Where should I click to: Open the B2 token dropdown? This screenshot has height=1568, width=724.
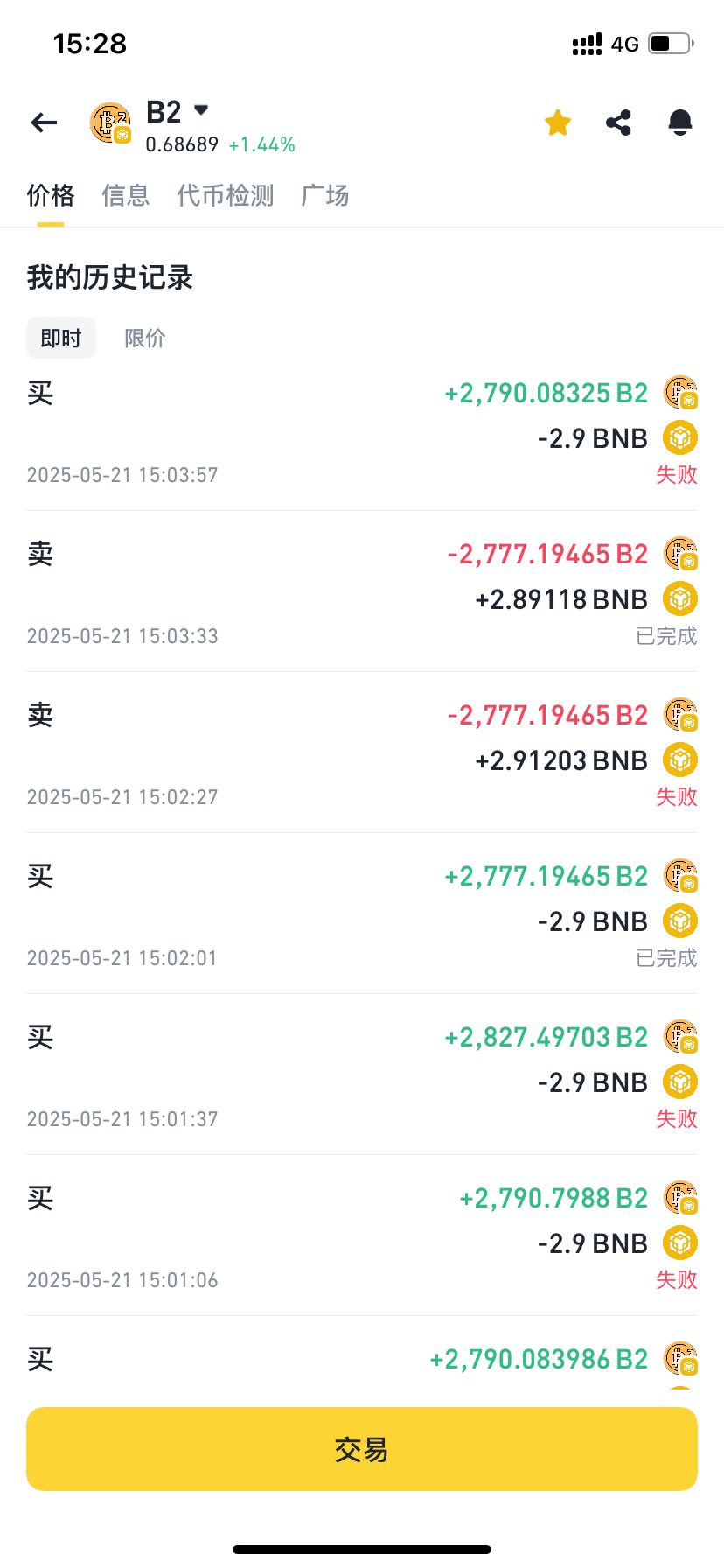(x=202, y=110)
